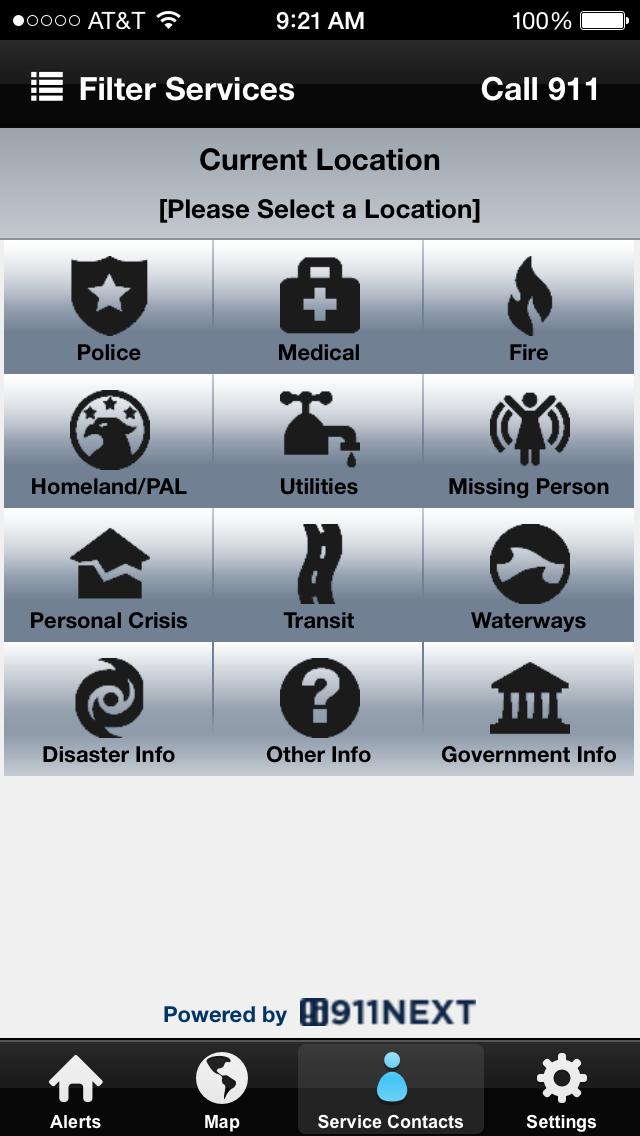Image resolution: width=640 pixels, height=1136 pixels.
Task: Switch to the Alerts tab
Action: coord(76,1091)
